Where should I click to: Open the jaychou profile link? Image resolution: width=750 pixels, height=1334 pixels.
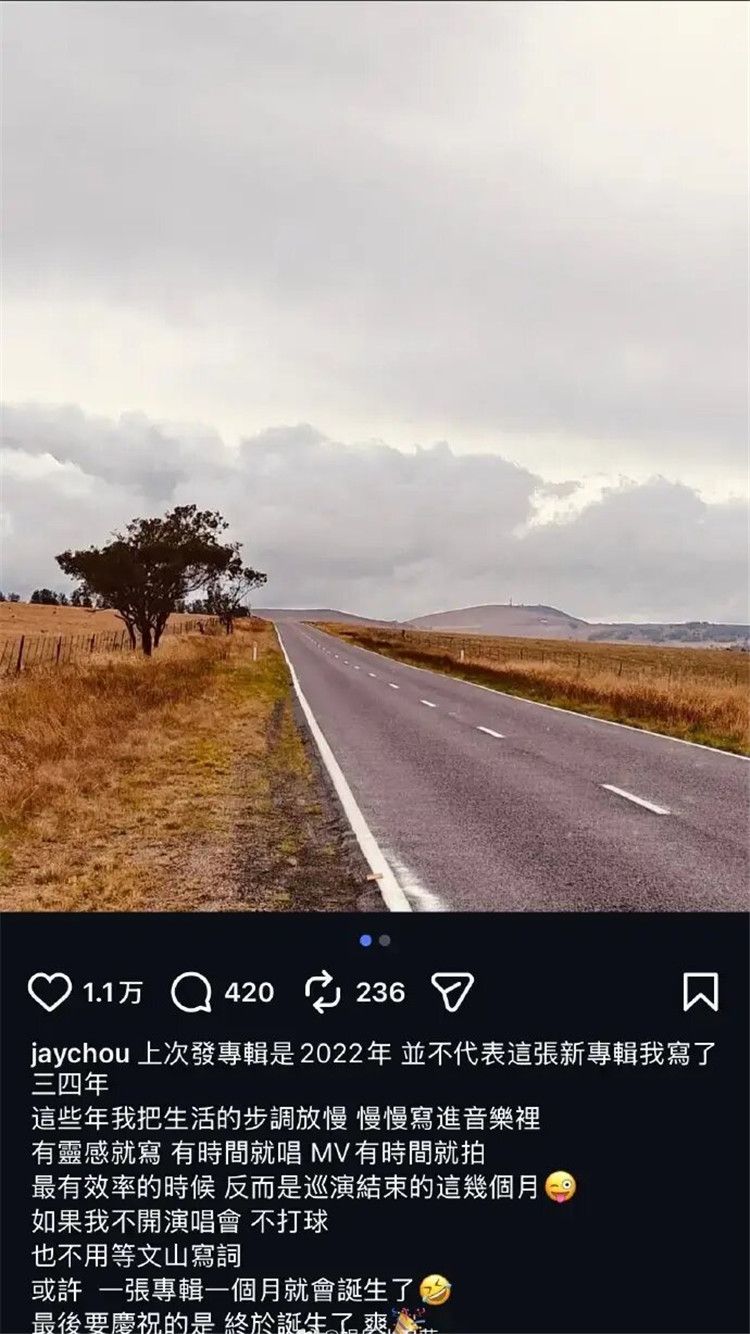(80, 1053)
